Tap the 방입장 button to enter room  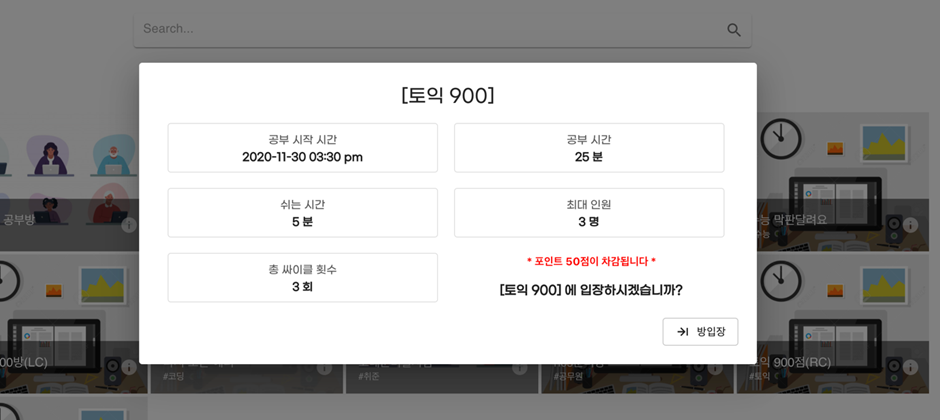[700, 332]
